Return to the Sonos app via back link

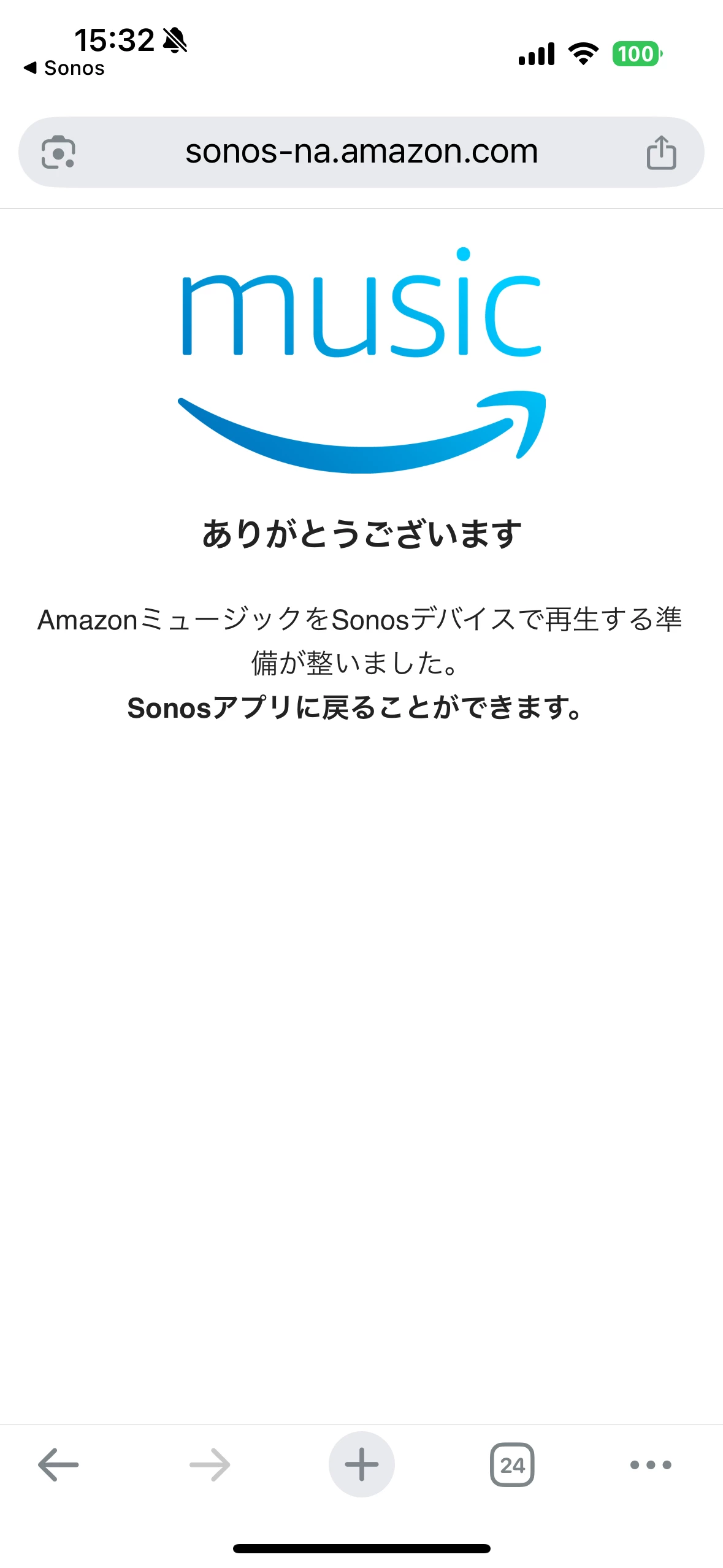[64, 68]
